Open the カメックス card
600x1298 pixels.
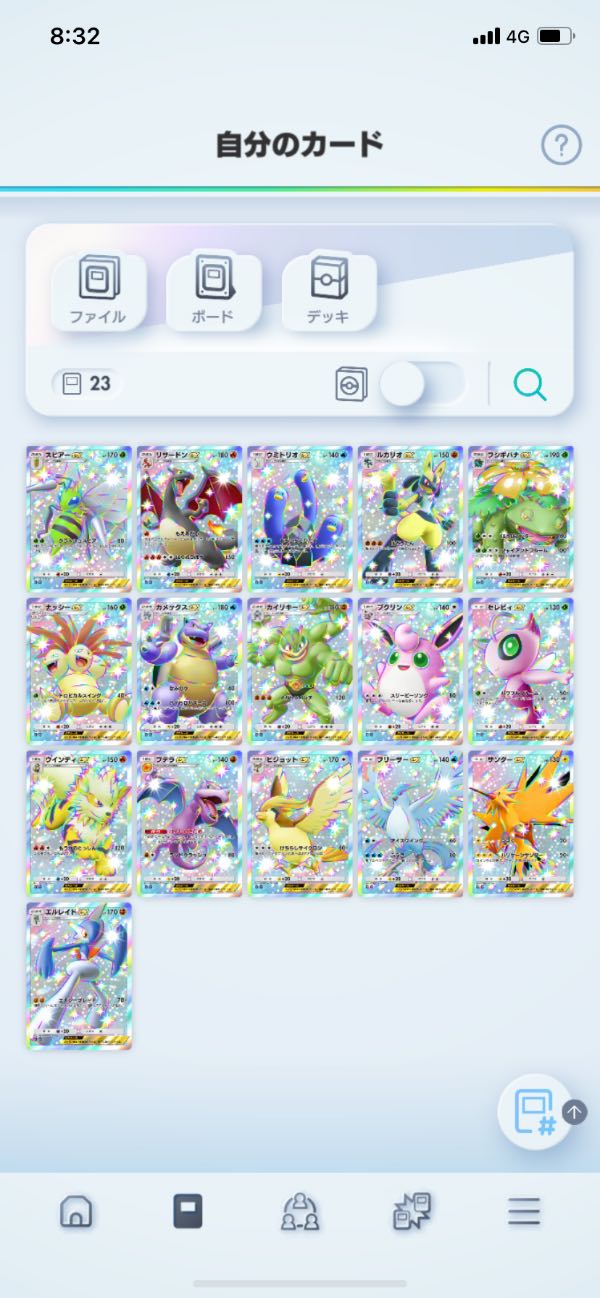pos(189,670)
